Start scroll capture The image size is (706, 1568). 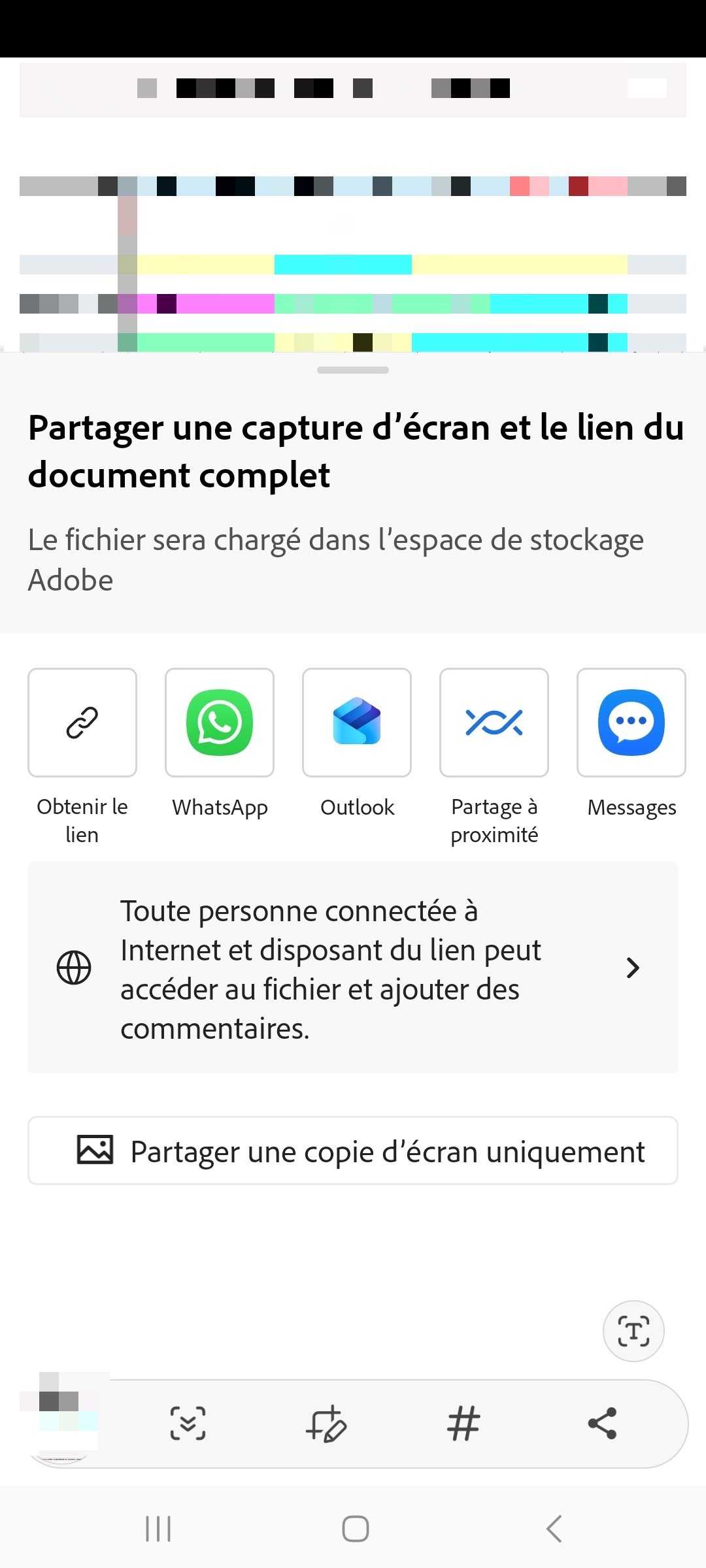pyautogui.click(x=188, y=1424)
